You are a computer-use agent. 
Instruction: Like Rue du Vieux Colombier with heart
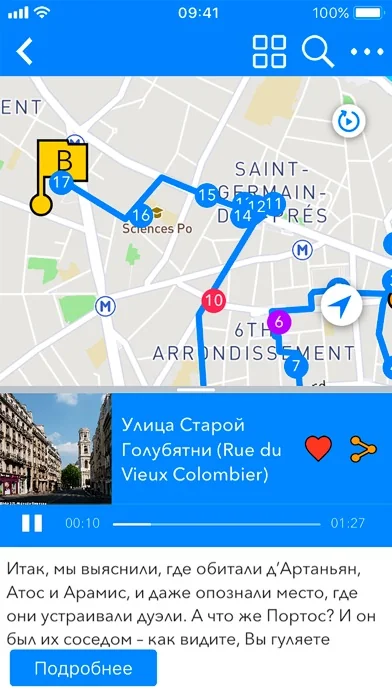pyautogui.click(x=318, y=449)
